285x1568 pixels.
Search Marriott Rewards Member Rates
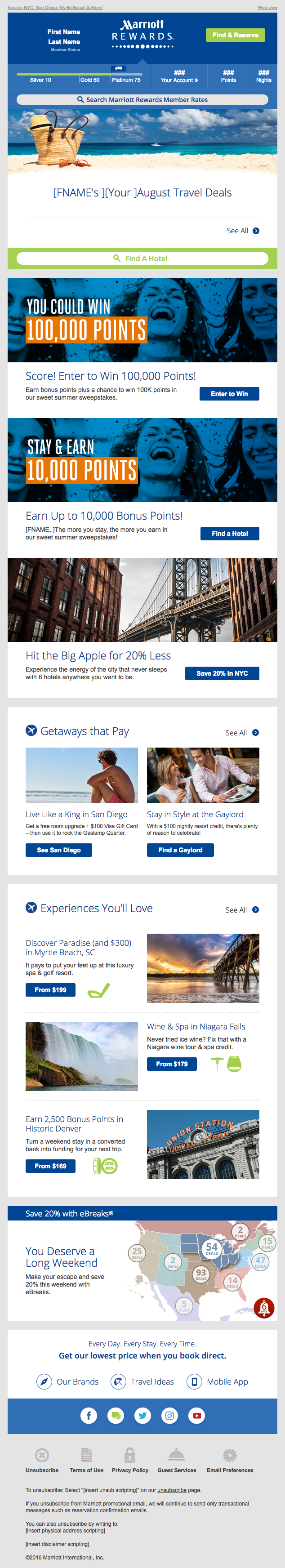(x=142, y=100)
